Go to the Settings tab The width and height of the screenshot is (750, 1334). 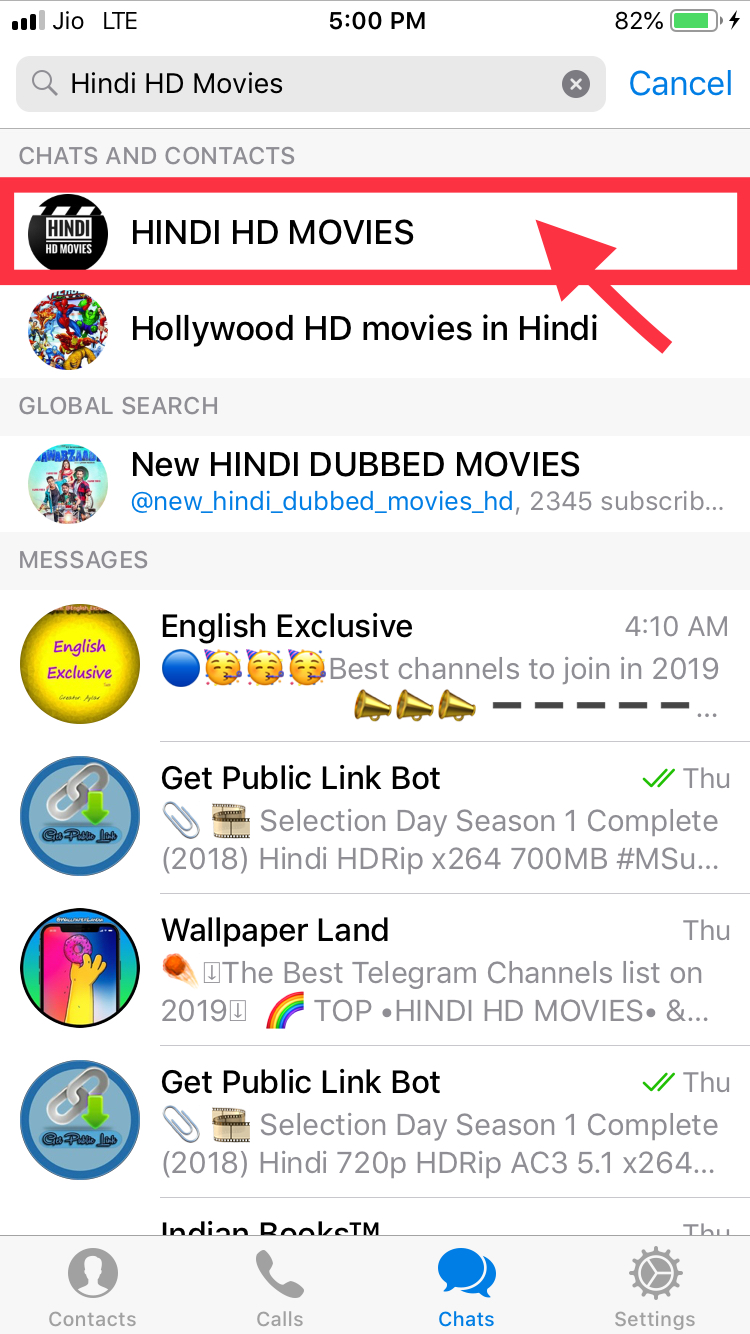tap(655, 1290)
